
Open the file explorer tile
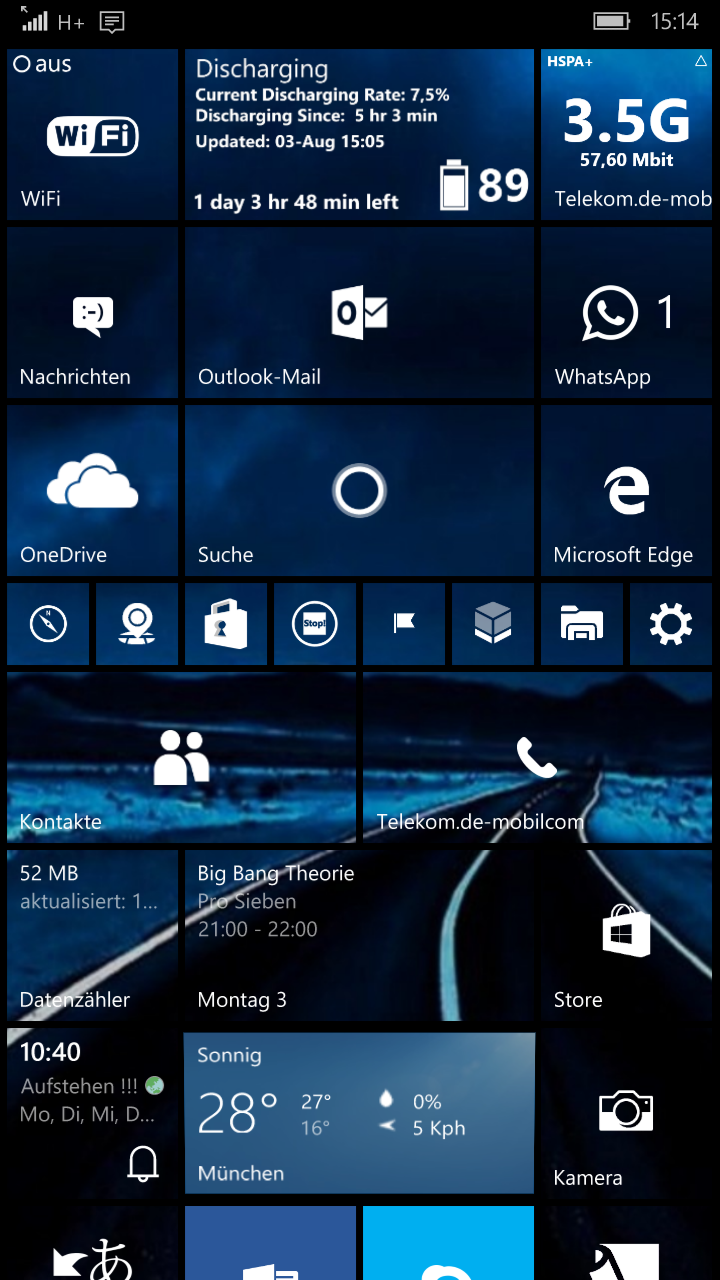[x=582, y=624]
